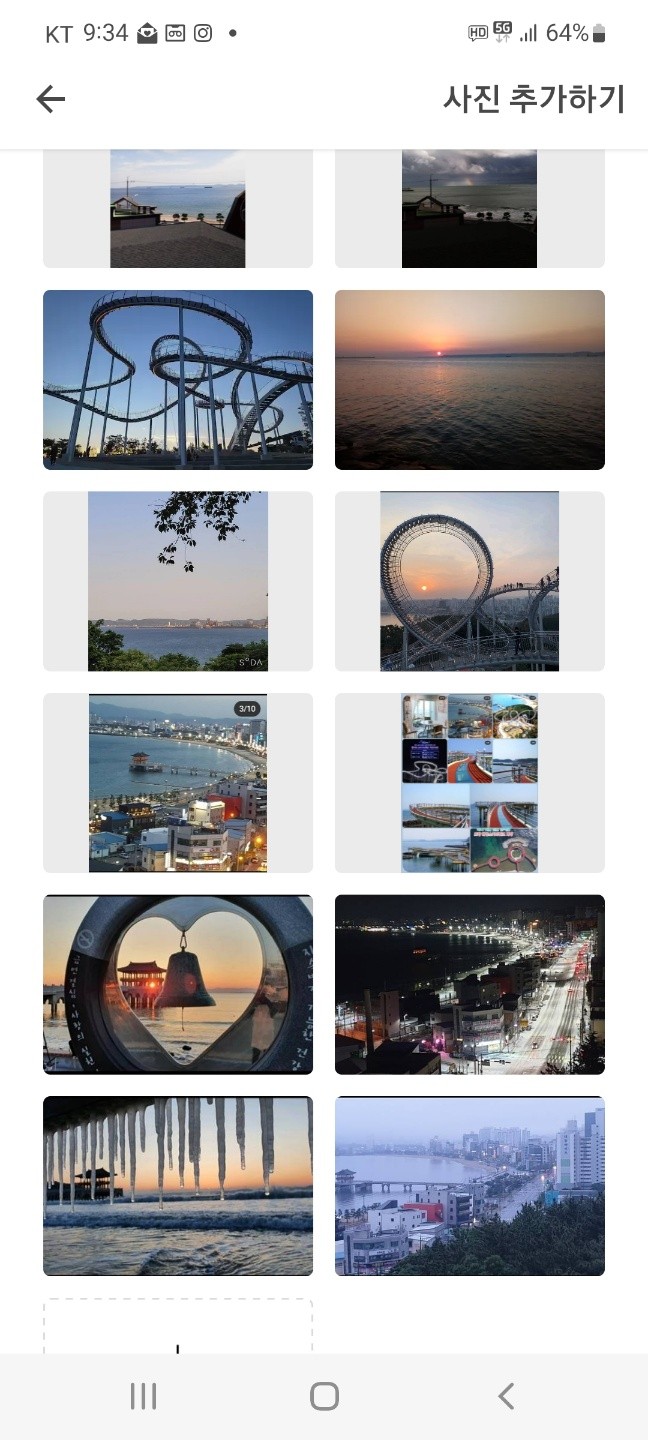Open the misty blue cityscape photo
This screenshot has width=648, height=1440.
click(470, 1186)
